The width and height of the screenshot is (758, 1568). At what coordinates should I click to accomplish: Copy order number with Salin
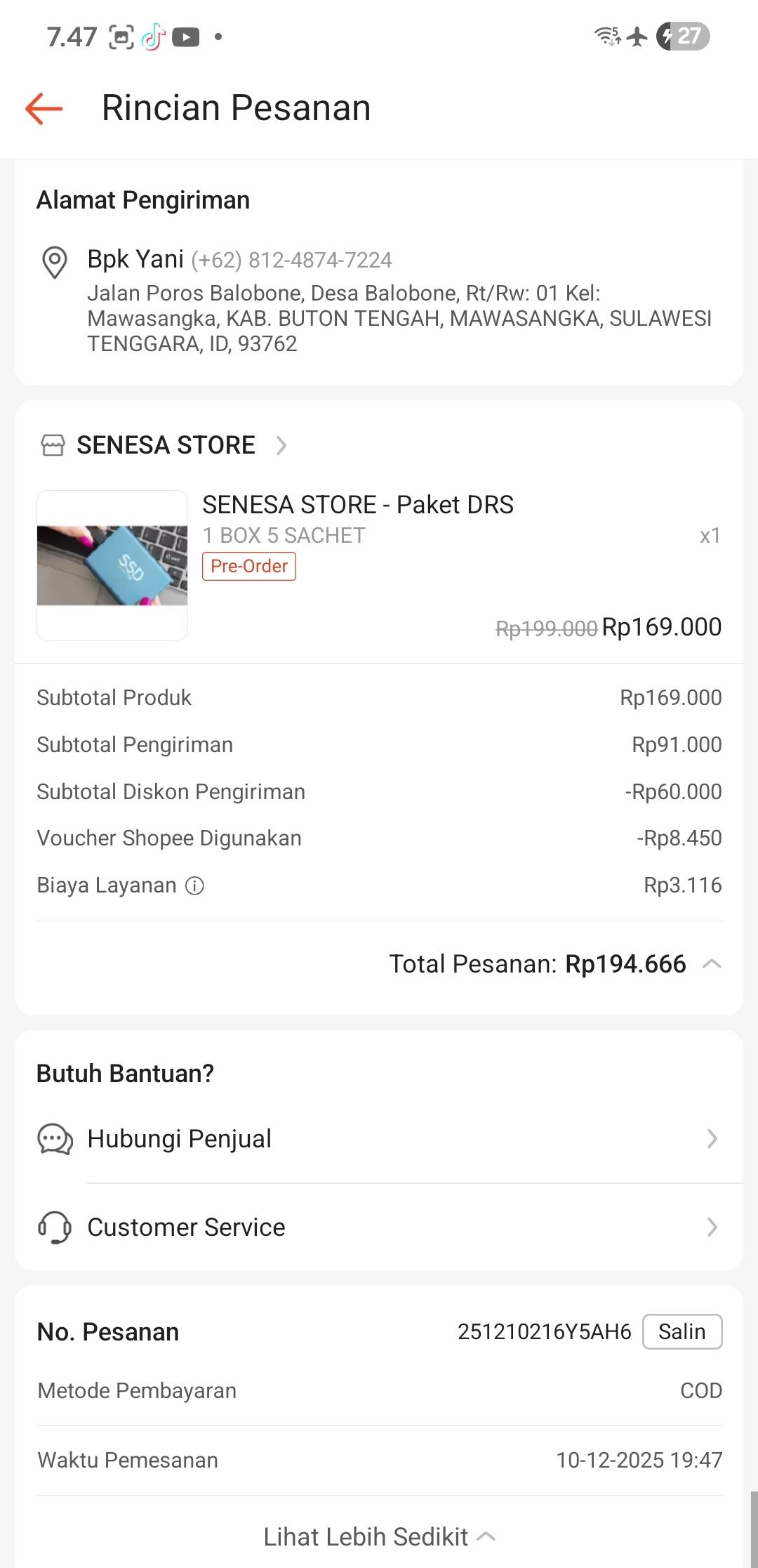pos(681,1332)
